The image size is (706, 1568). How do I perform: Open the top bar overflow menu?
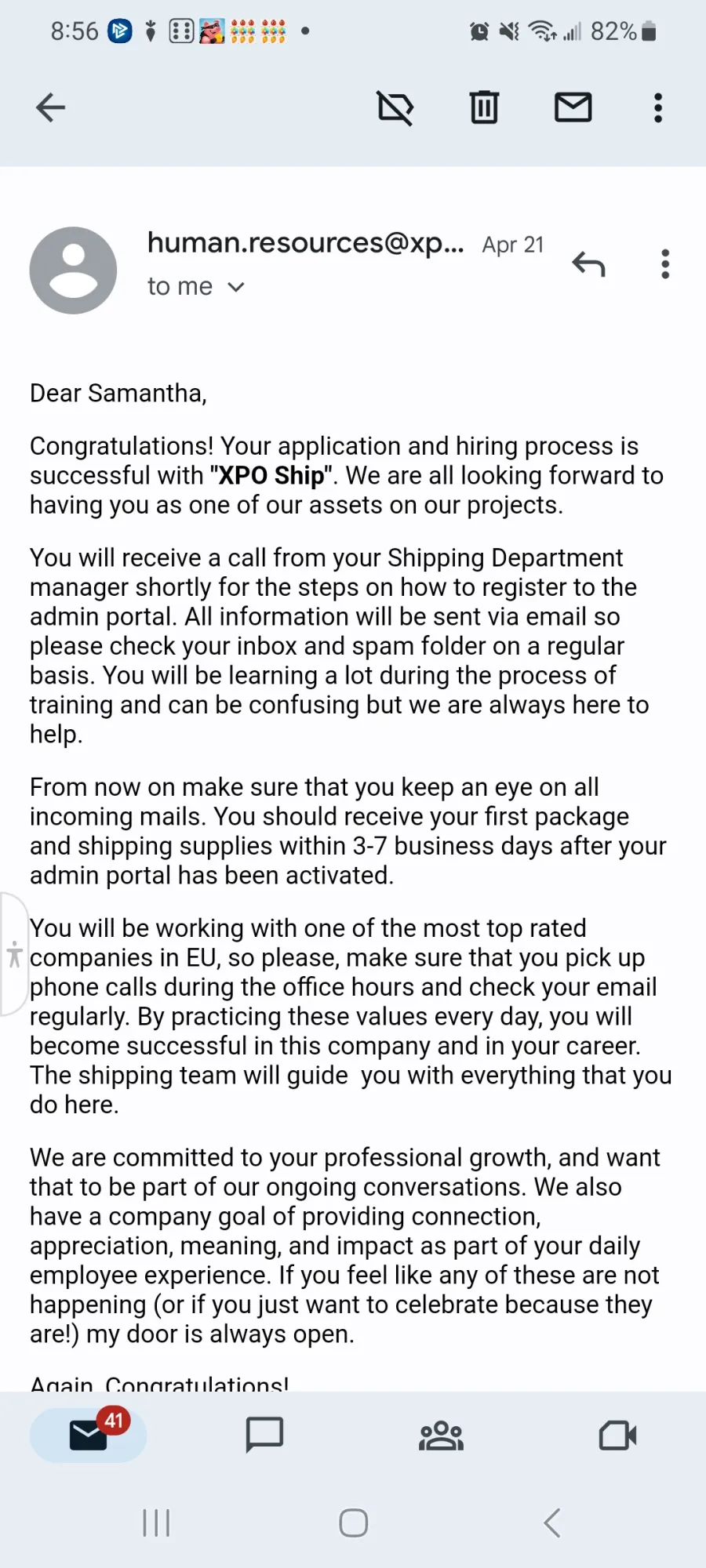coord(658,107)
